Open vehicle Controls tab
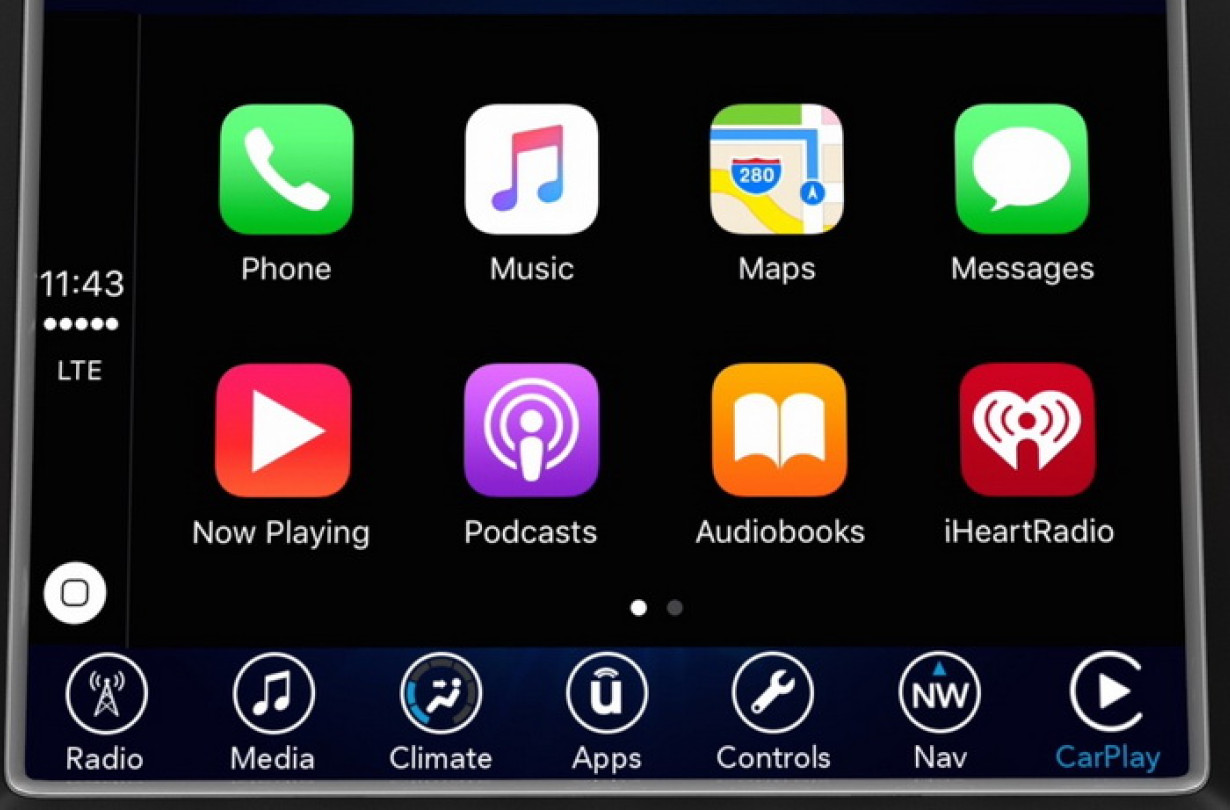Screen dimensions: 1230x810 tap(773, 694)
